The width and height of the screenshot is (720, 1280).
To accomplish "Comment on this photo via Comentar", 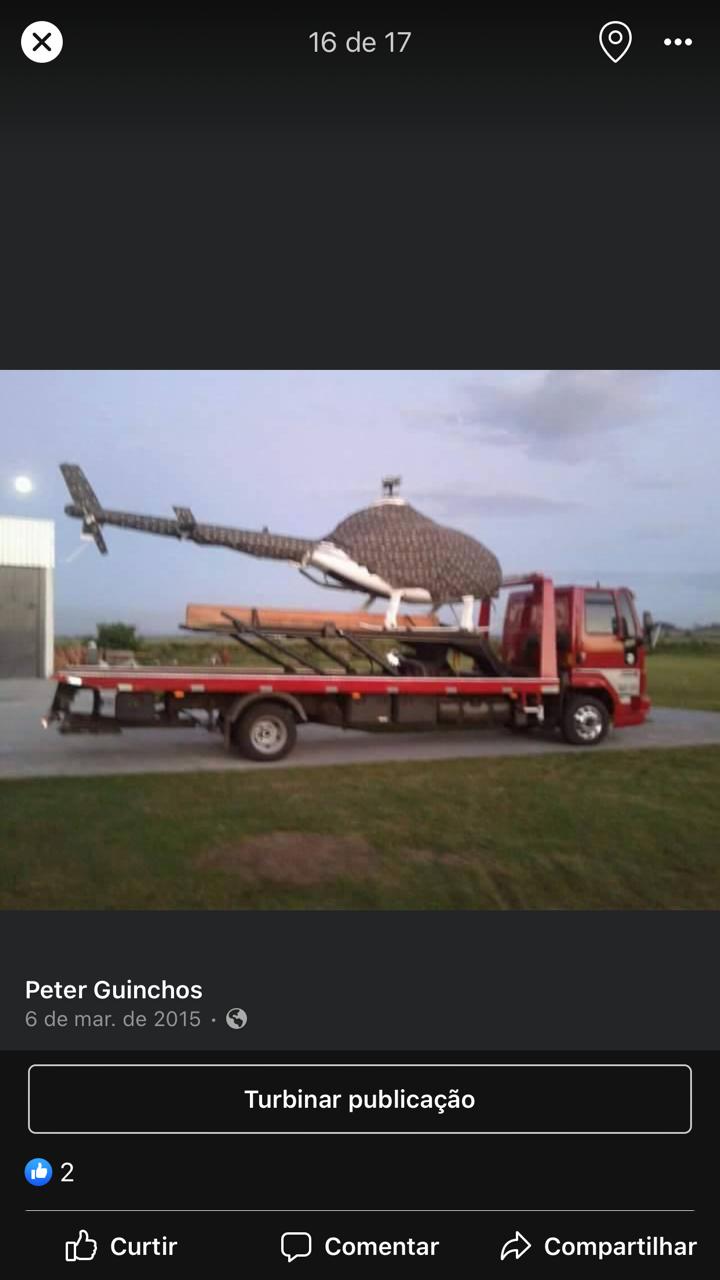I will coord(360,1246).
